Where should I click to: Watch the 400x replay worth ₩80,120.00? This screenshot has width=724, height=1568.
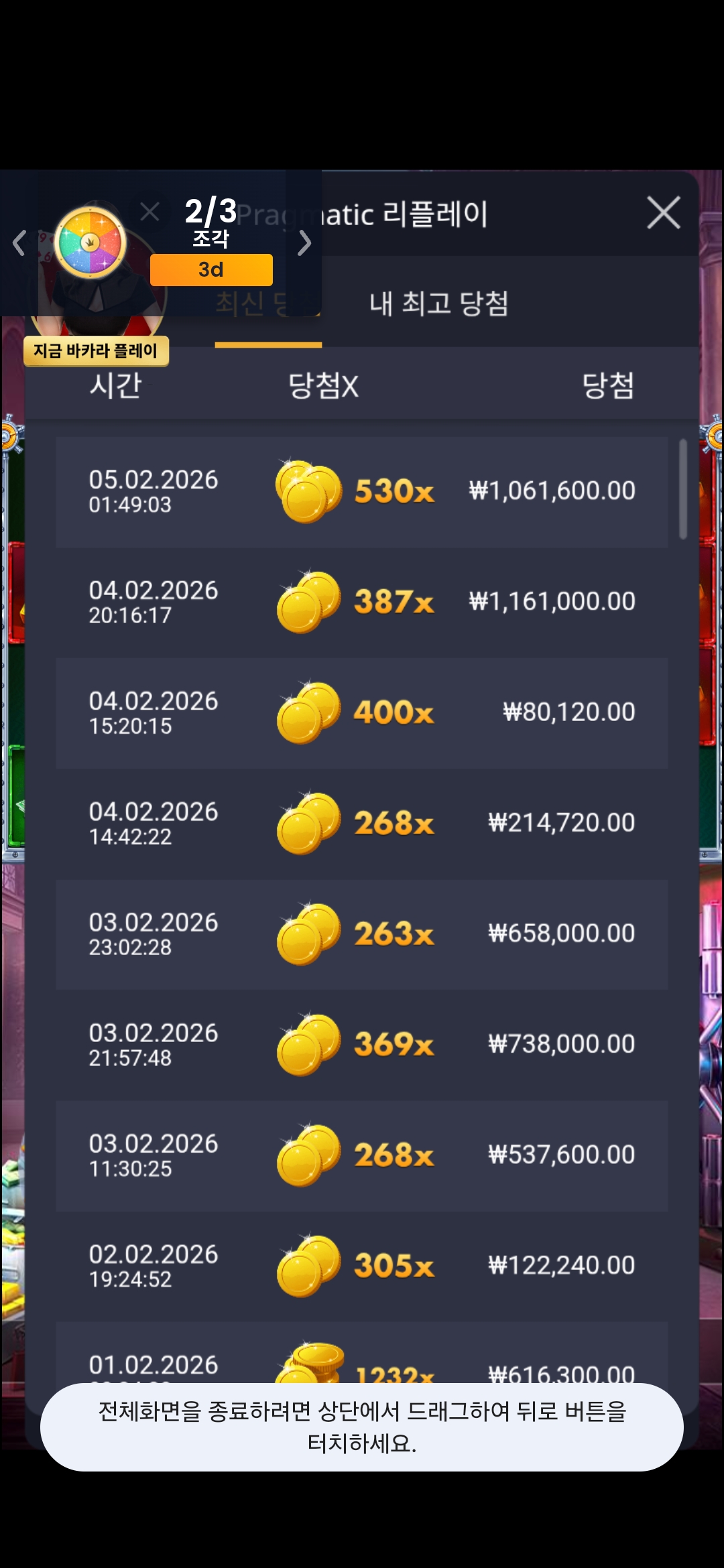pyautogui.click(x=361, y=713)
